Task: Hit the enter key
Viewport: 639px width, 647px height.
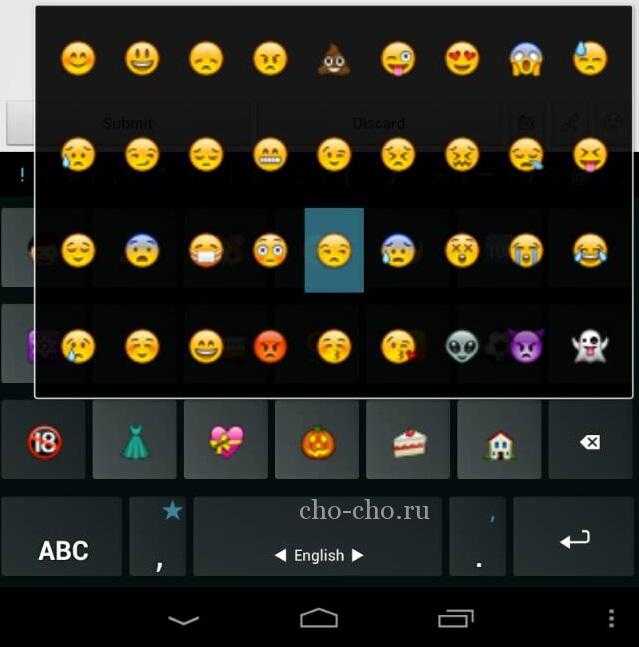Action: coord(574,538)
